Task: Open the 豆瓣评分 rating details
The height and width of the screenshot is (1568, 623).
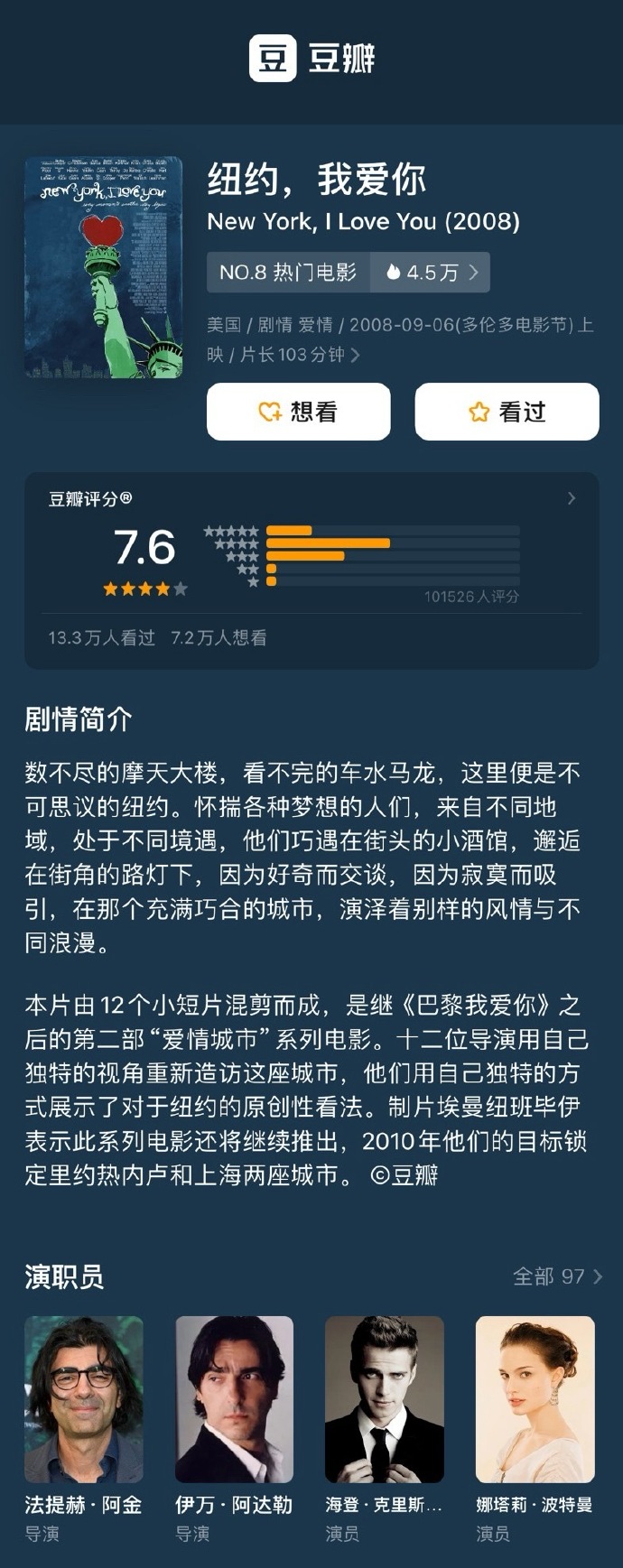Action: coord(571,498)
